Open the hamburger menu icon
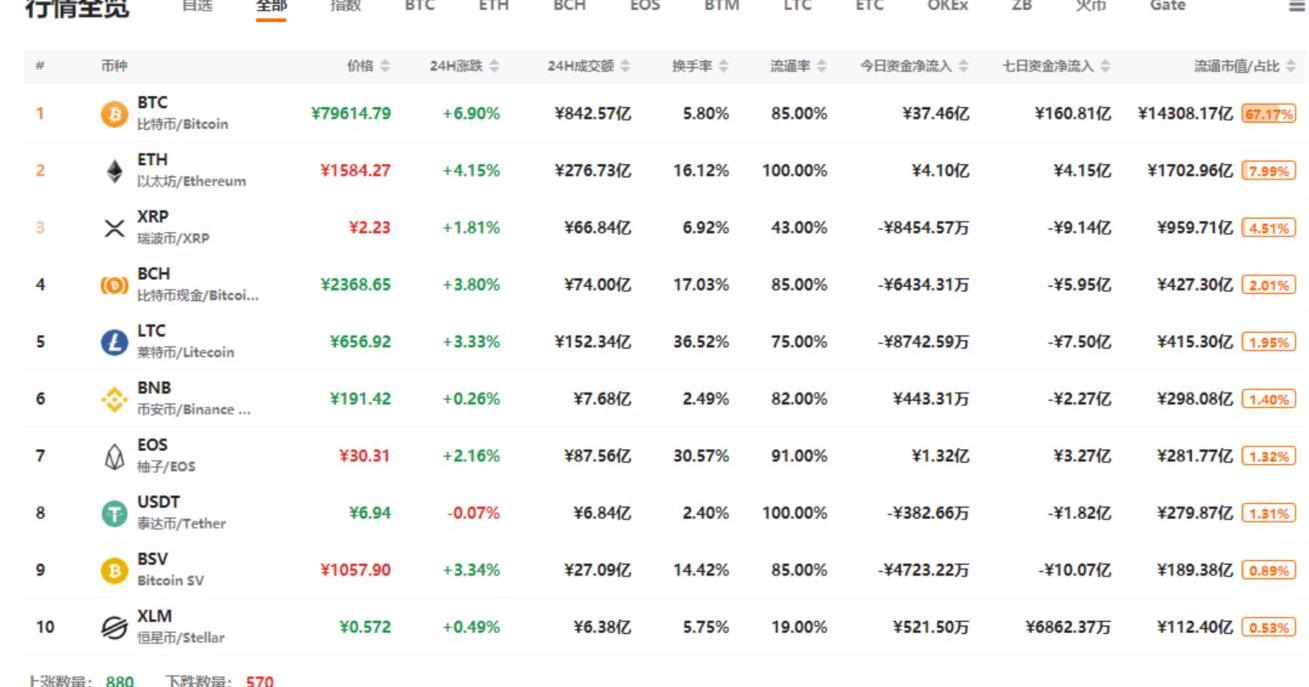The height and width of the screenshot is (687, 1309). (x=1296, y=7)
